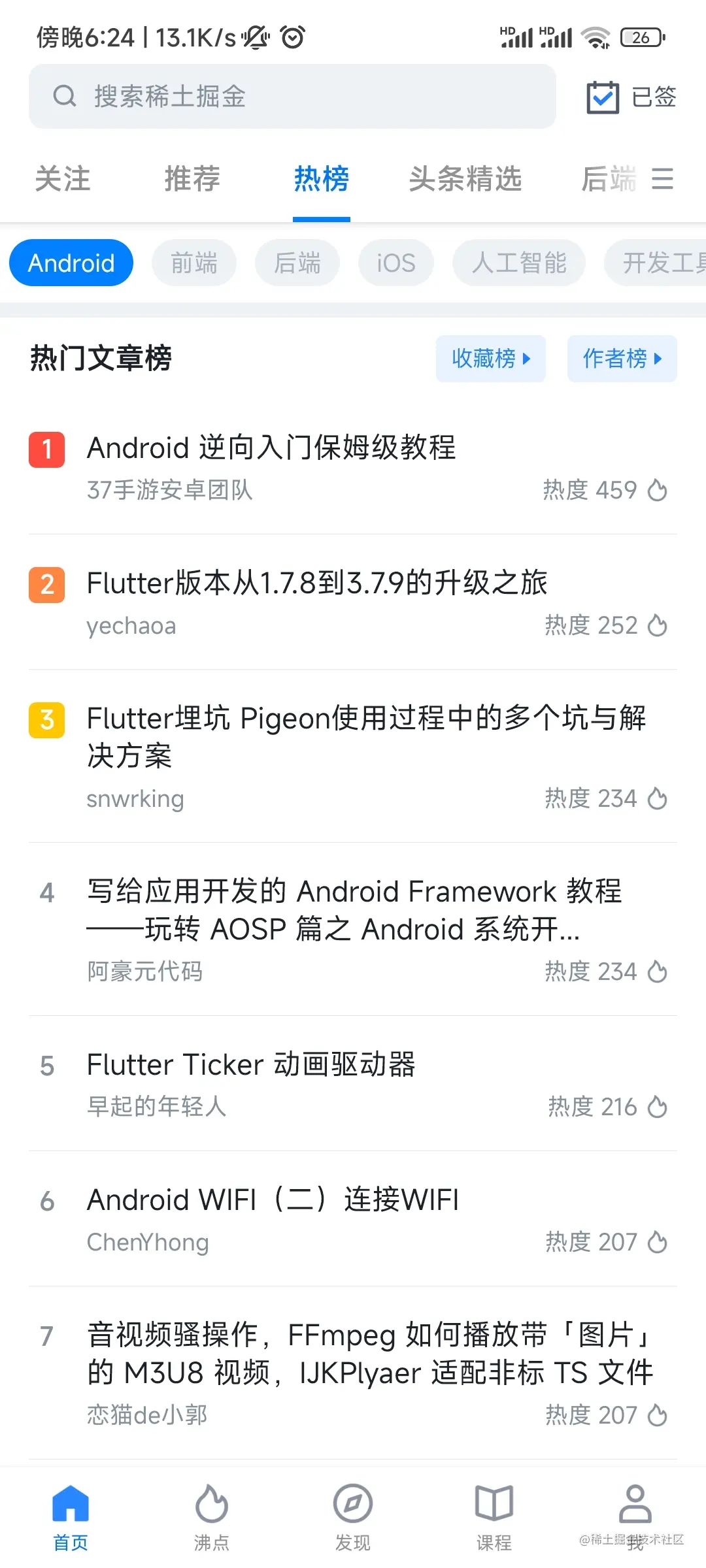Screen dimensions: 706x1568
Task: Open the 作者榜 ranking
Action: [622, 359]
